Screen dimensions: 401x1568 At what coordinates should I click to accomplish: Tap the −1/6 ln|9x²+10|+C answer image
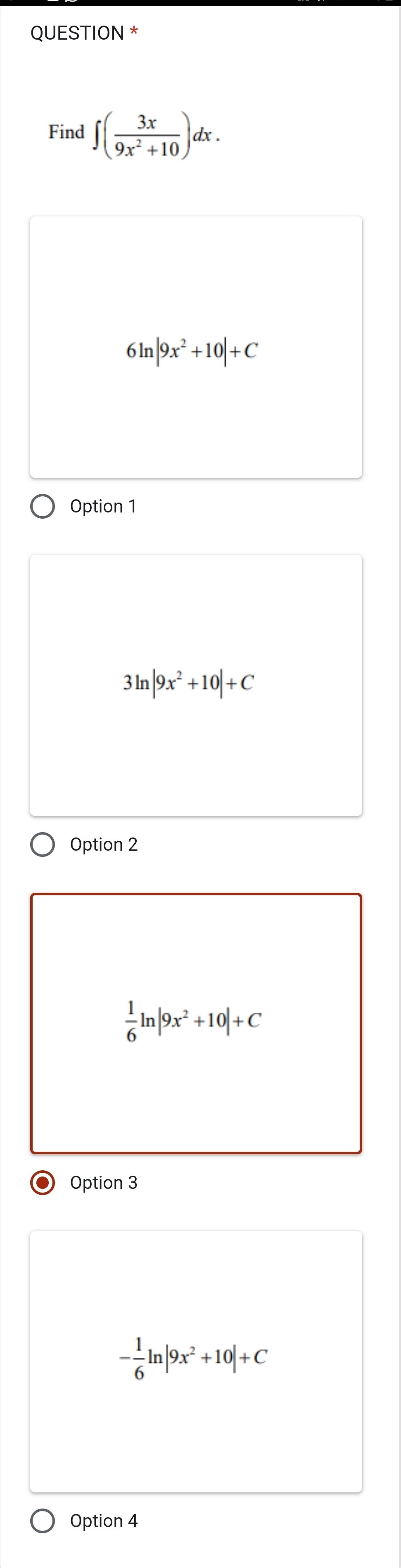pos(196,1361)
